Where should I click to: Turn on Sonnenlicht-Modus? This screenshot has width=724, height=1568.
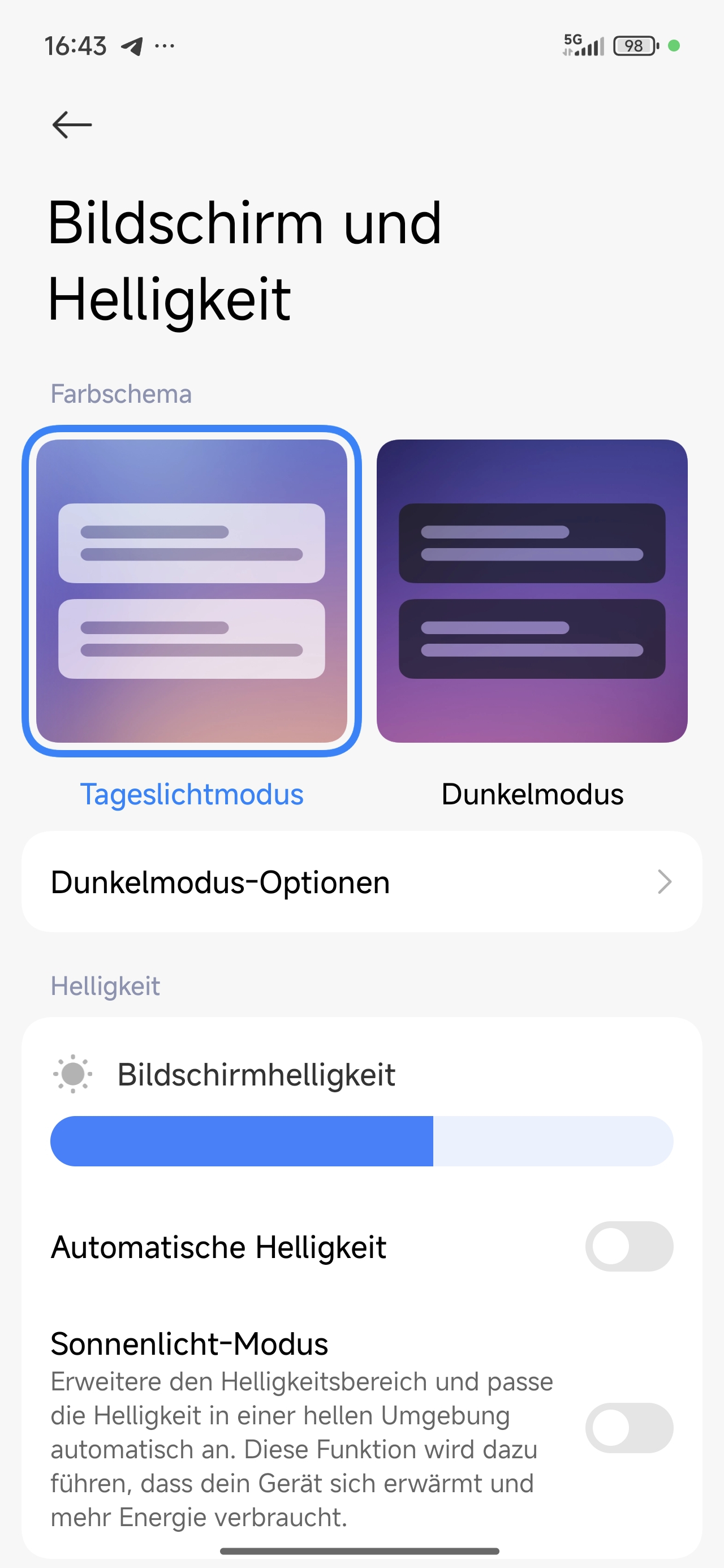[x=628, y=1427]
